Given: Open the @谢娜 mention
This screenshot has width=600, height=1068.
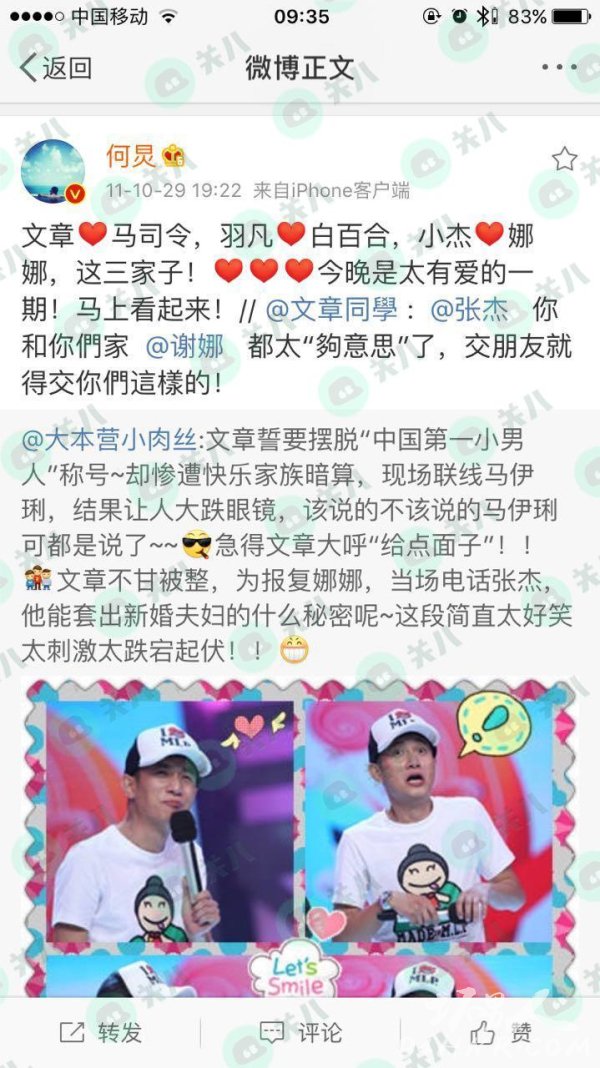Looking at the screenshot, I should click(185, 347).
